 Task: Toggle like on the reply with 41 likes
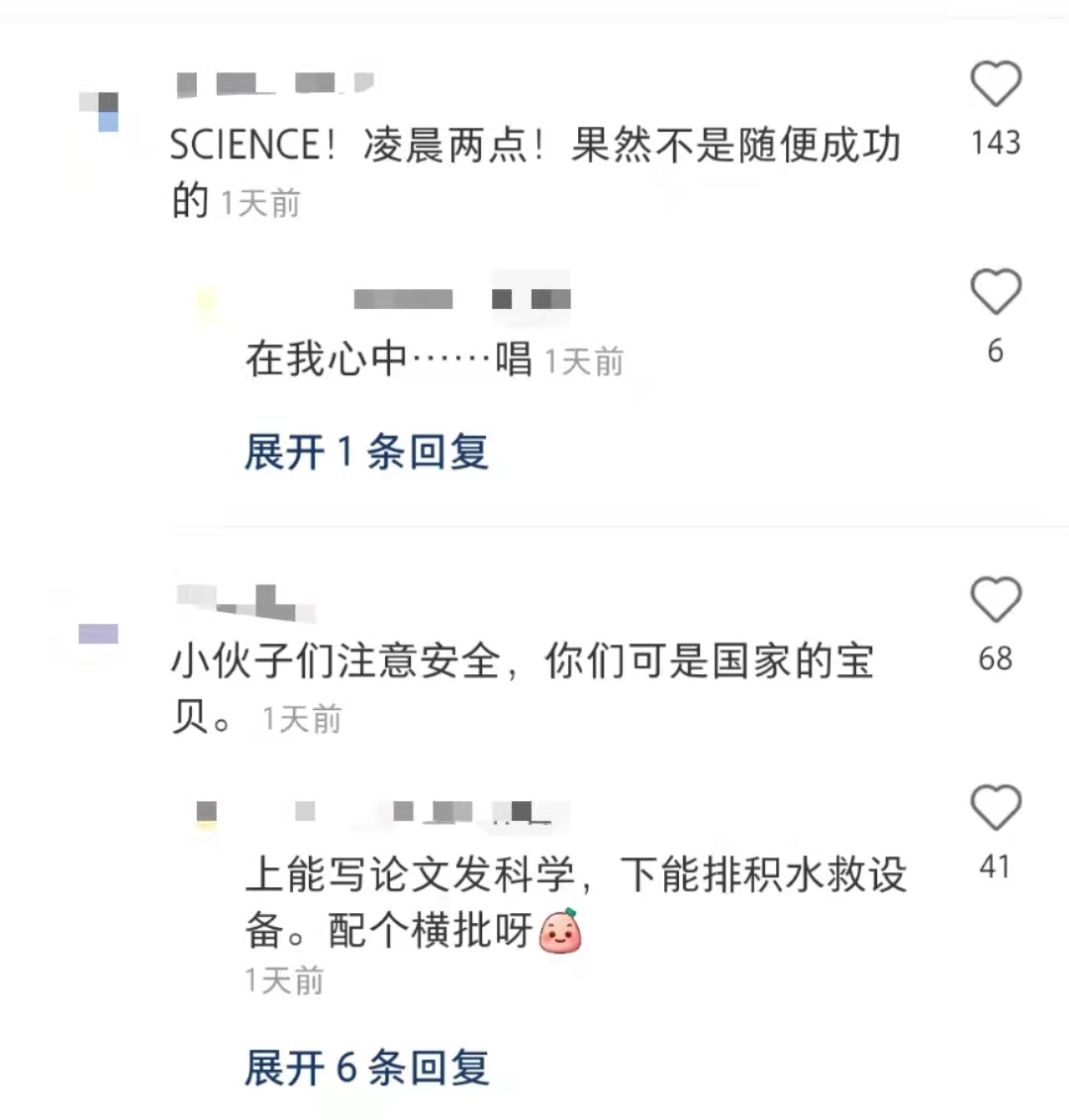point(998,805)
